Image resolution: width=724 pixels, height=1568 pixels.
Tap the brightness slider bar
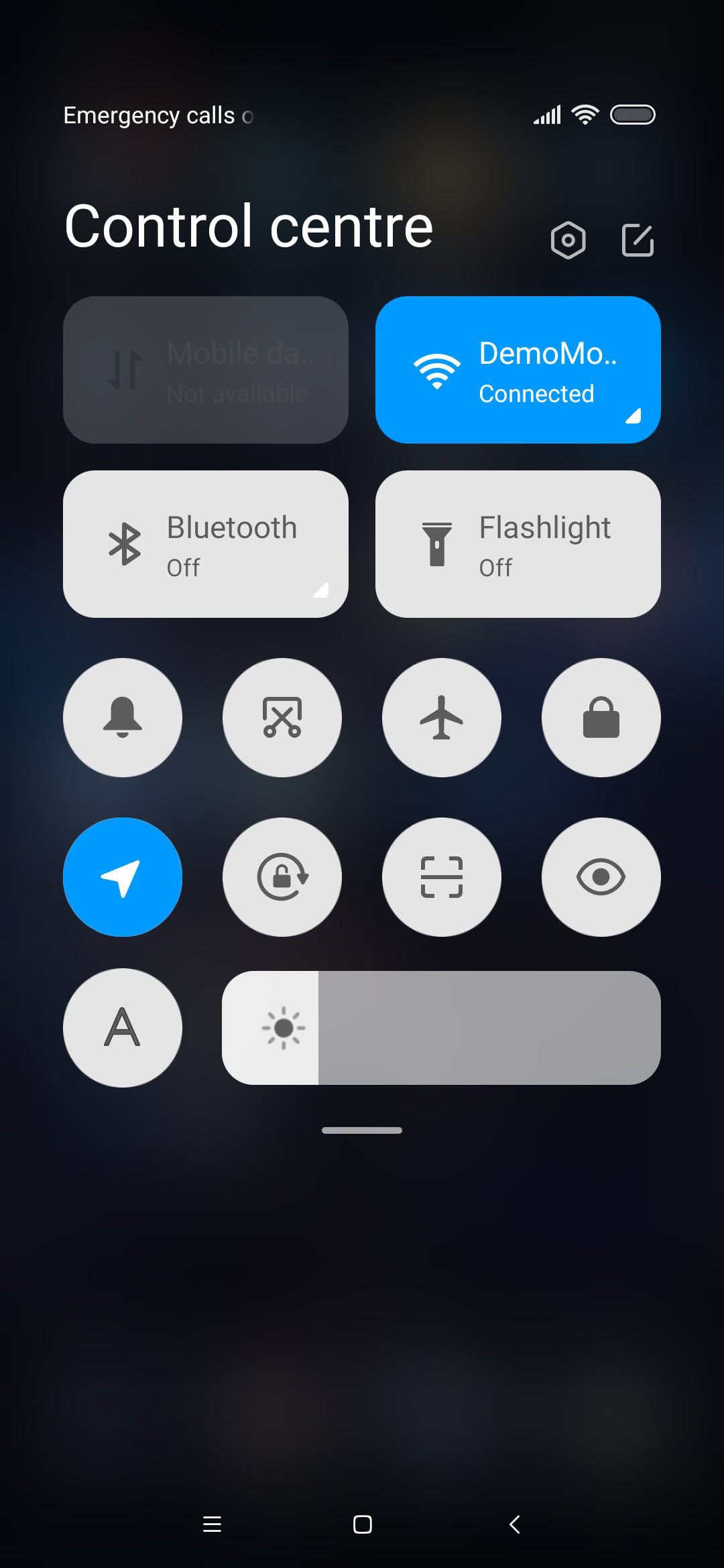click(x=441, y=1028)
